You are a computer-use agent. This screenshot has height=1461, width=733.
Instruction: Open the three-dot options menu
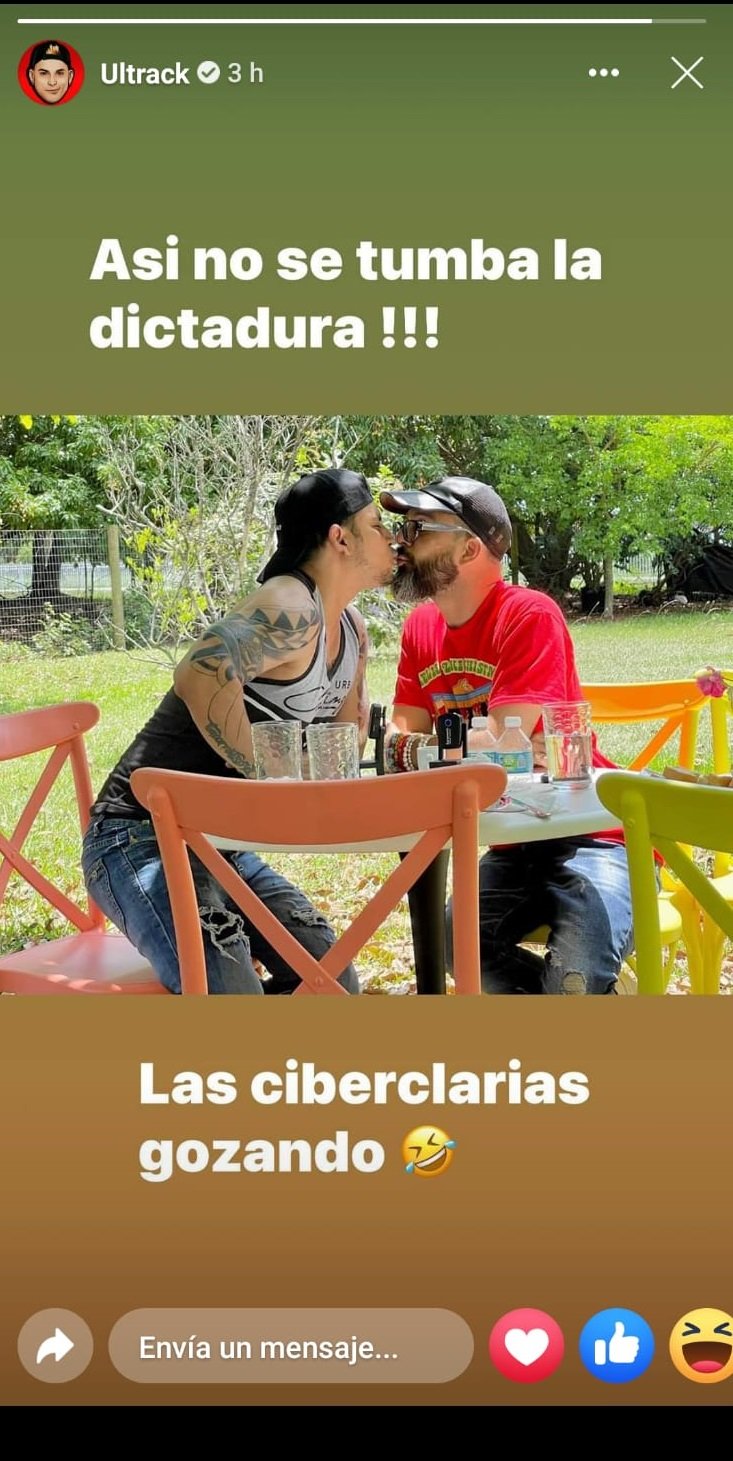point(603,73)
